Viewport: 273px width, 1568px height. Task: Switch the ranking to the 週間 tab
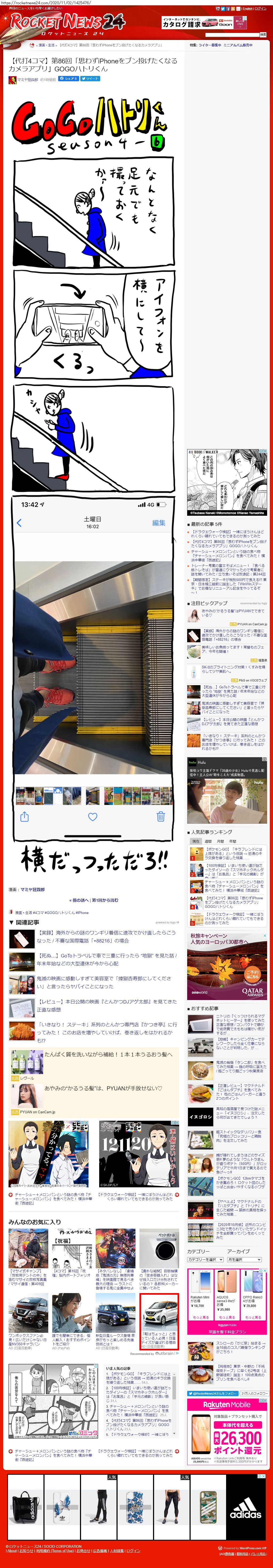208,842
